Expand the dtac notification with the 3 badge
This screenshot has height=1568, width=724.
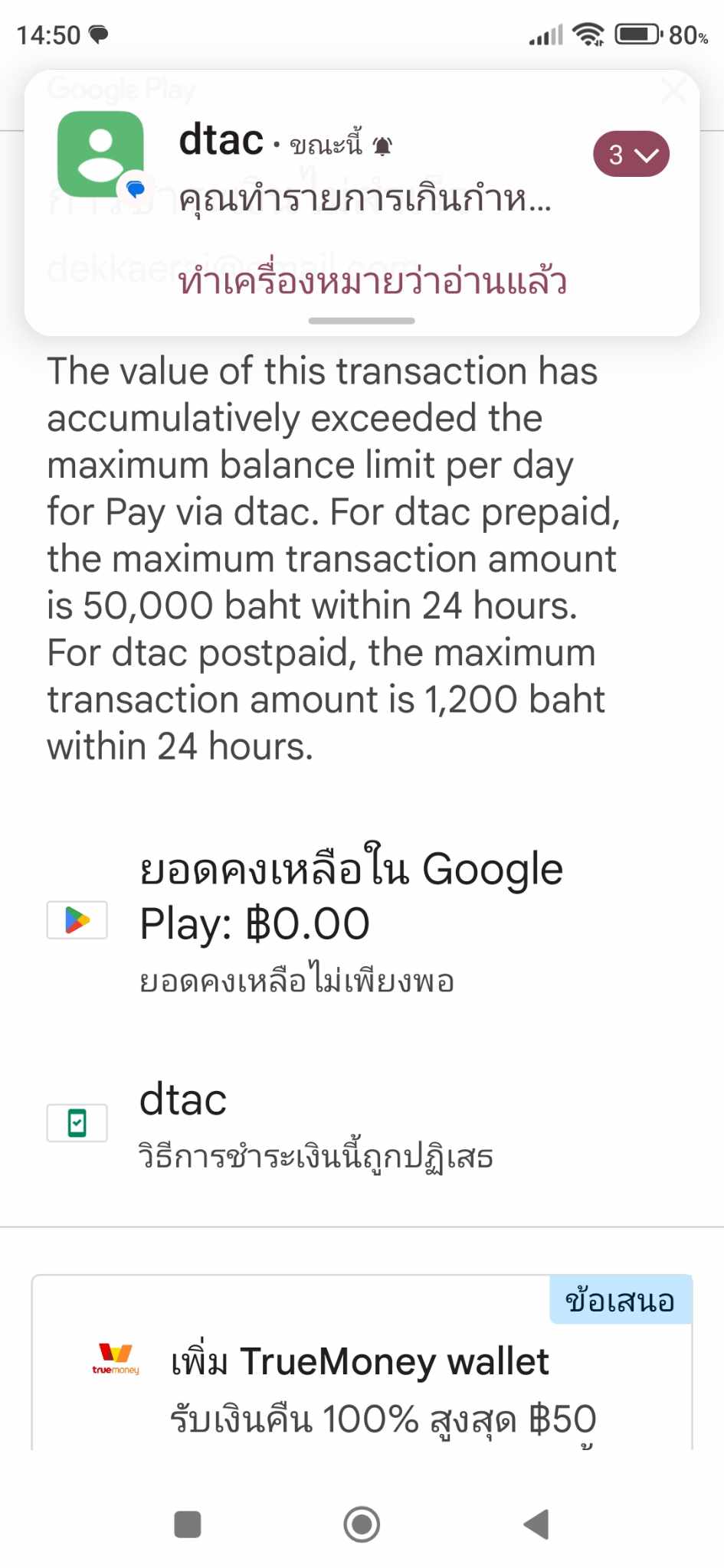coord(631,154)
